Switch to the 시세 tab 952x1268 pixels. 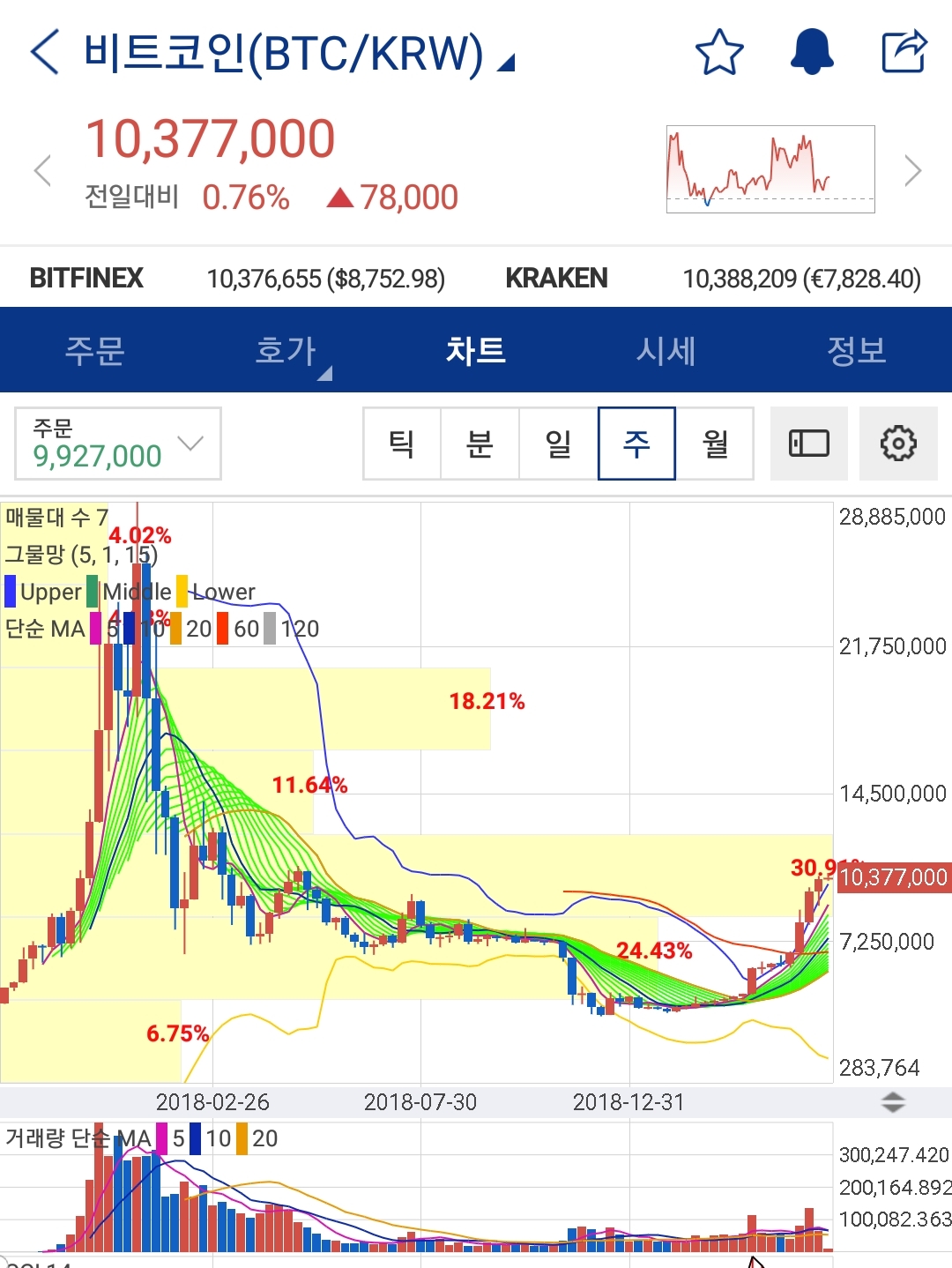pyautogui.click(x=666, y=350)
